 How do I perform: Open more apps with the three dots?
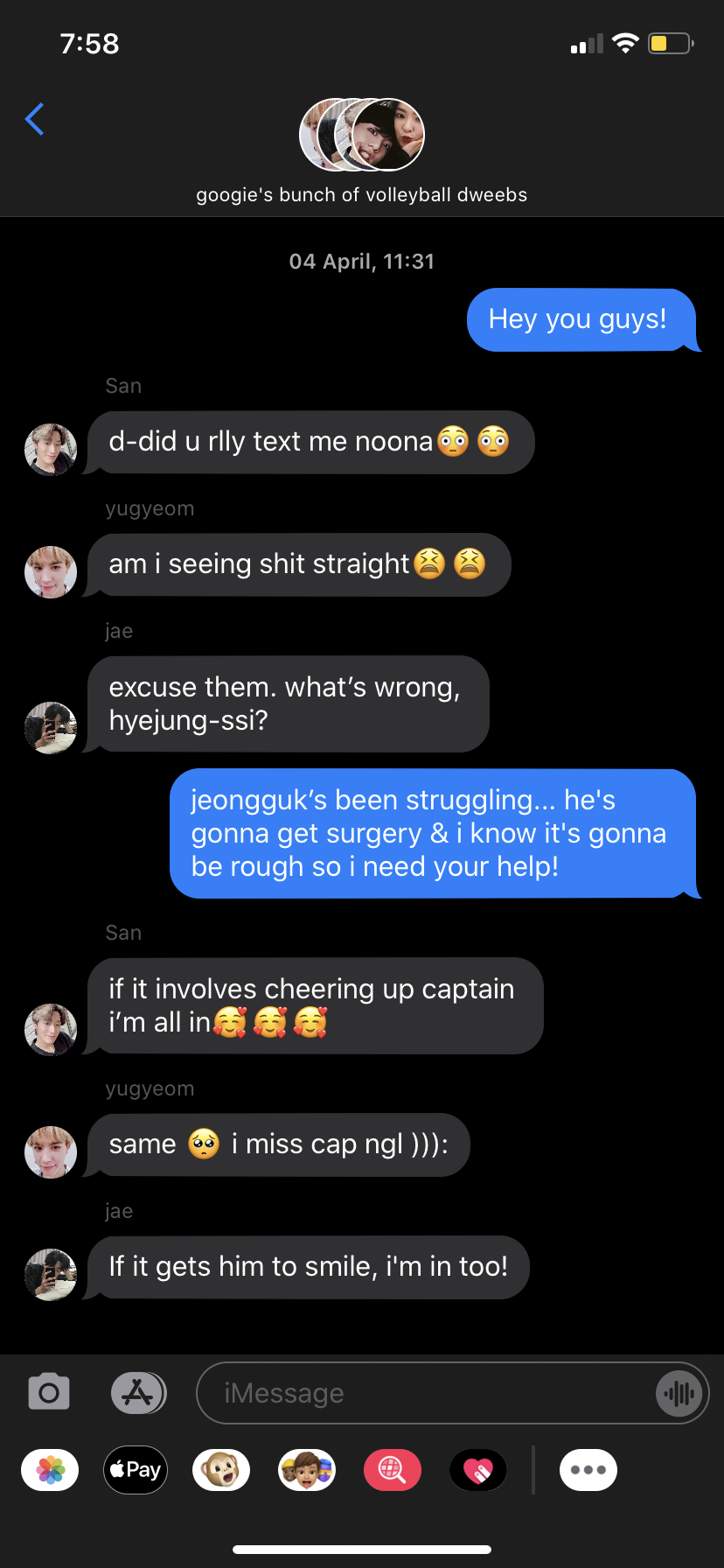[x=588, y=1470]
